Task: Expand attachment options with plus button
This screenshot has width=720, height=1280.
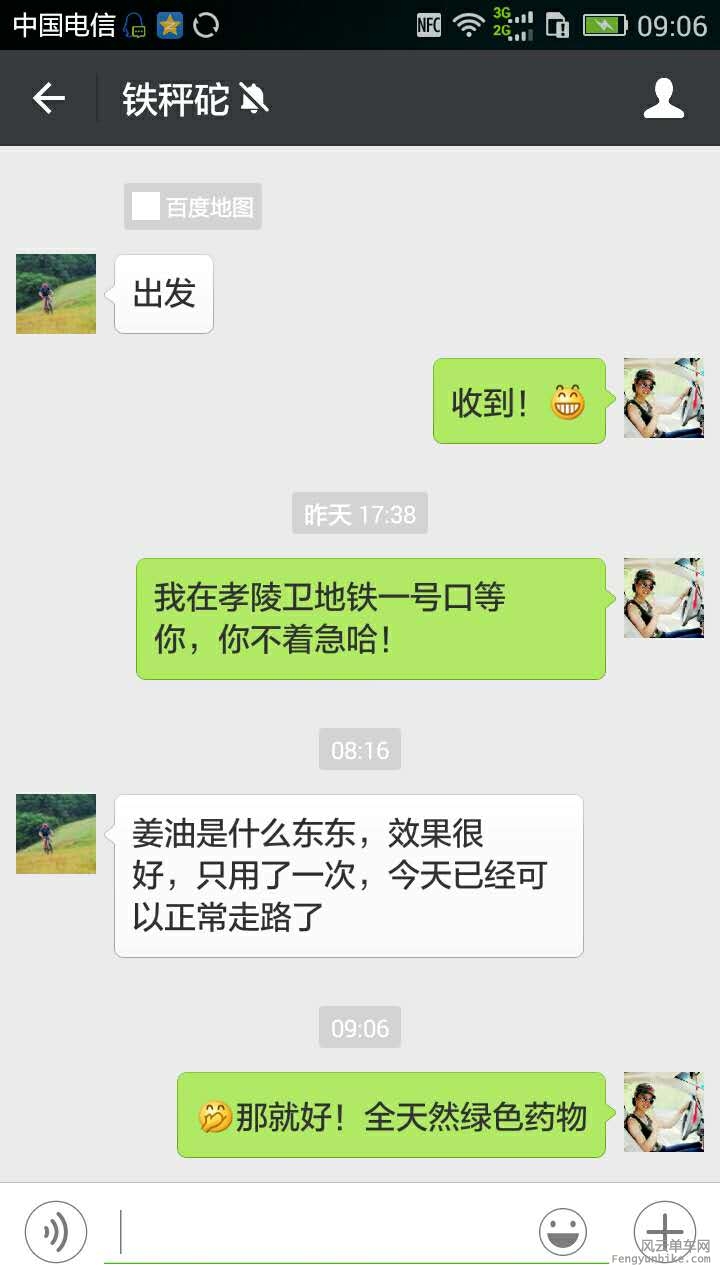Action: [663, 1231]
